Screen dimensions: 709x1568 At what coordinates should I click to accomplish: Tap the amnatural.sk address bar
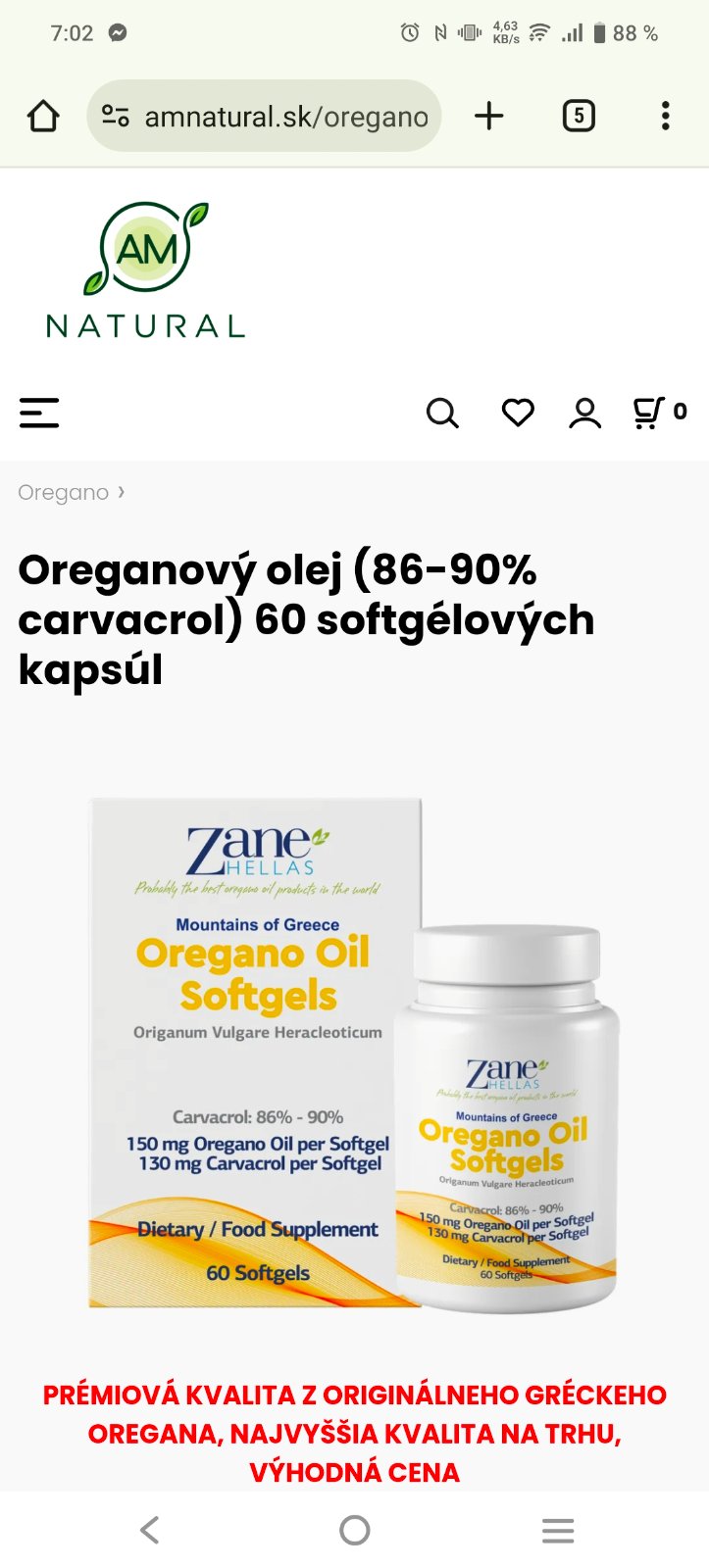(265, 117)
